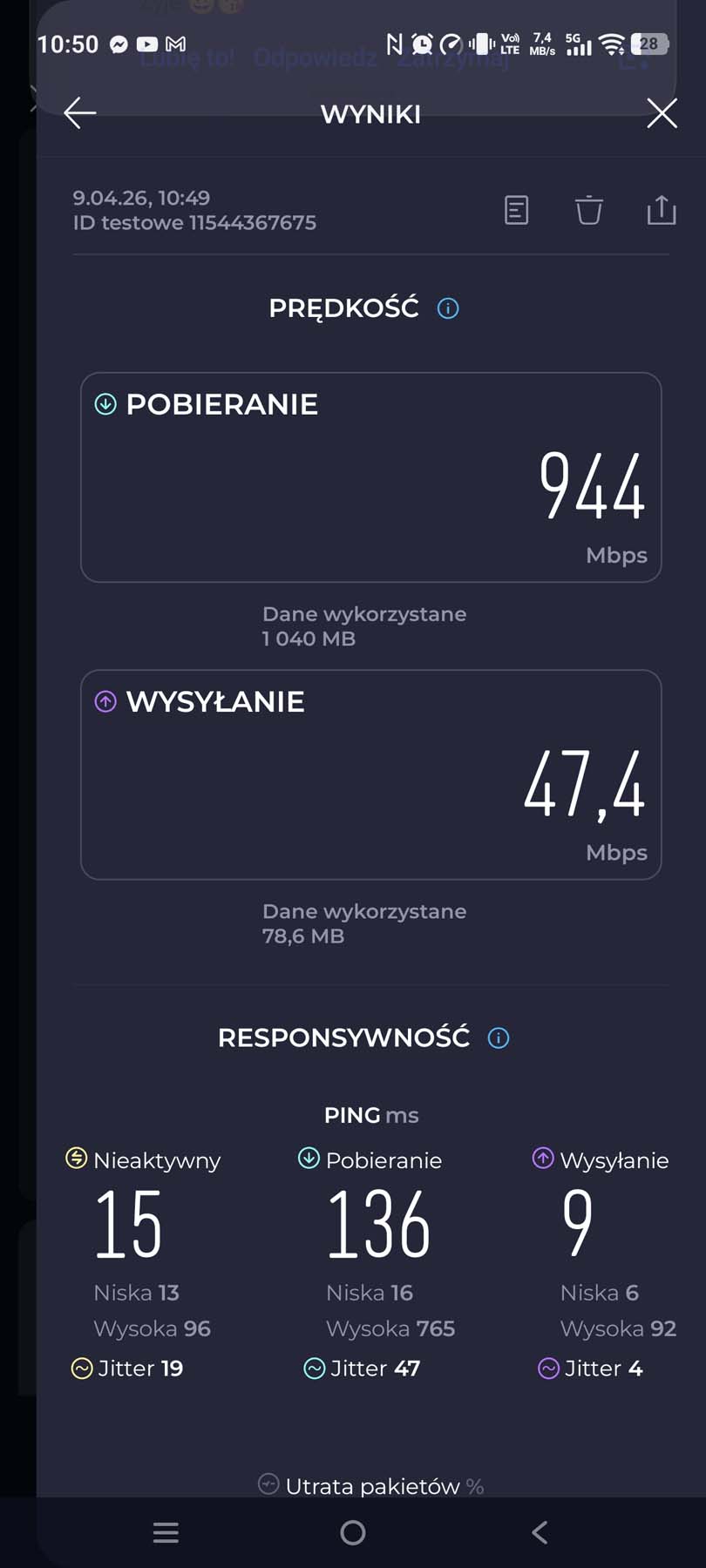
Task: Go back using the left arrow
Action: coord(79,112)
